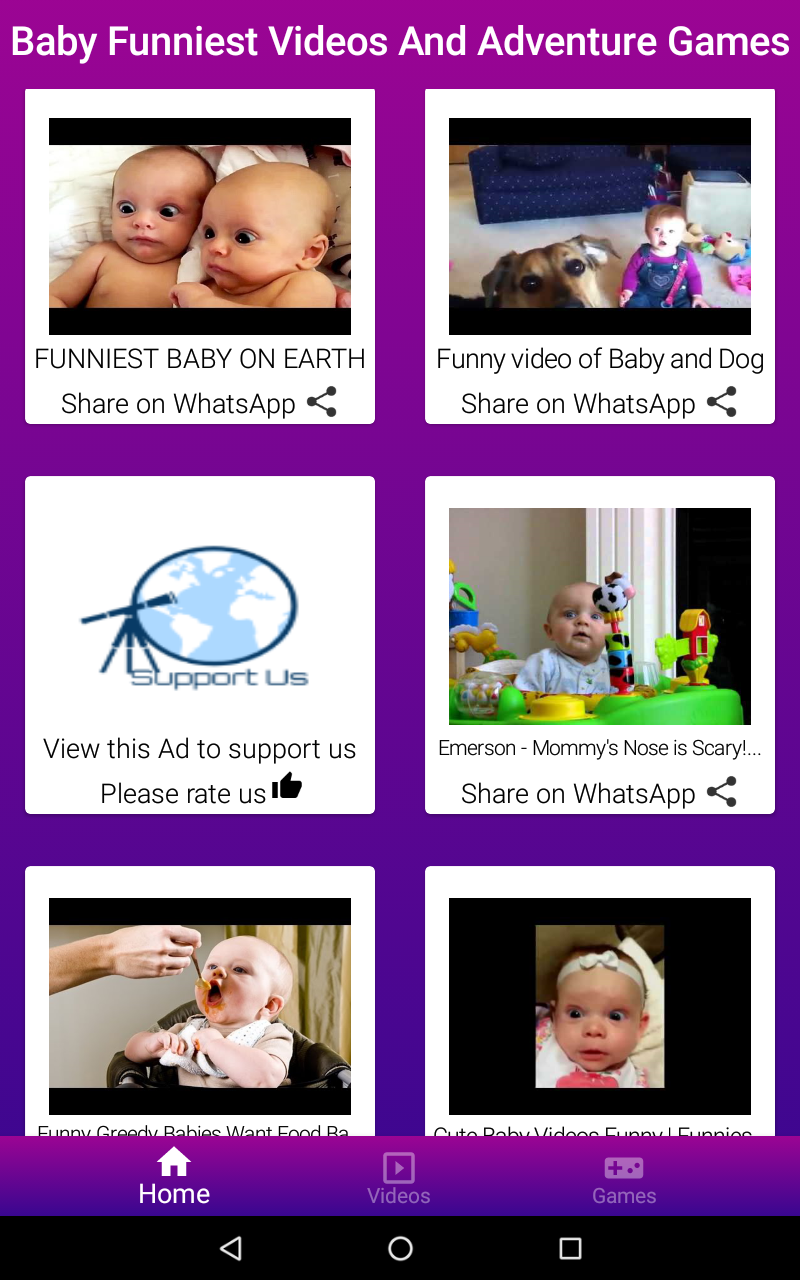Share the Baby and Dog video on WhatsApp

click(599, 403)
